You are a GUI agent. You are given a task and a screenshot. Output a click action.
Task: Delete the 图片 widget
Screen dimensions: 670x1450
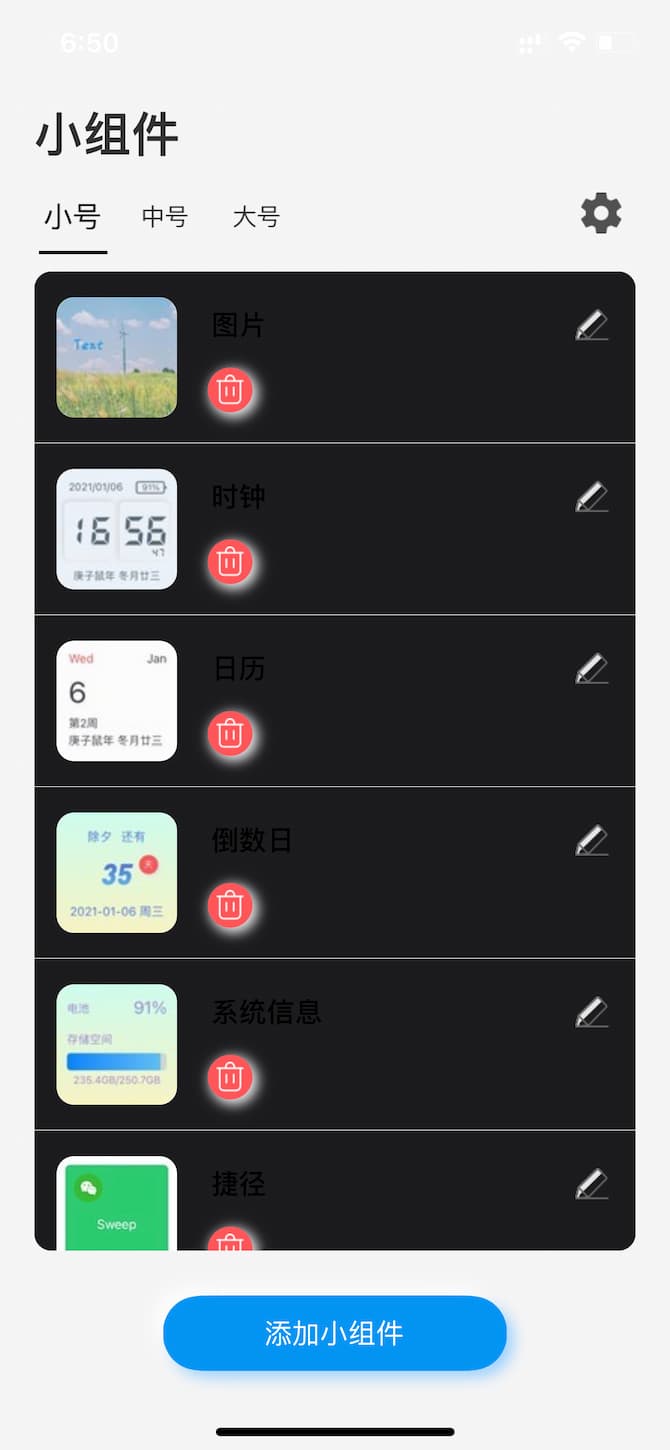pos(230,390)
